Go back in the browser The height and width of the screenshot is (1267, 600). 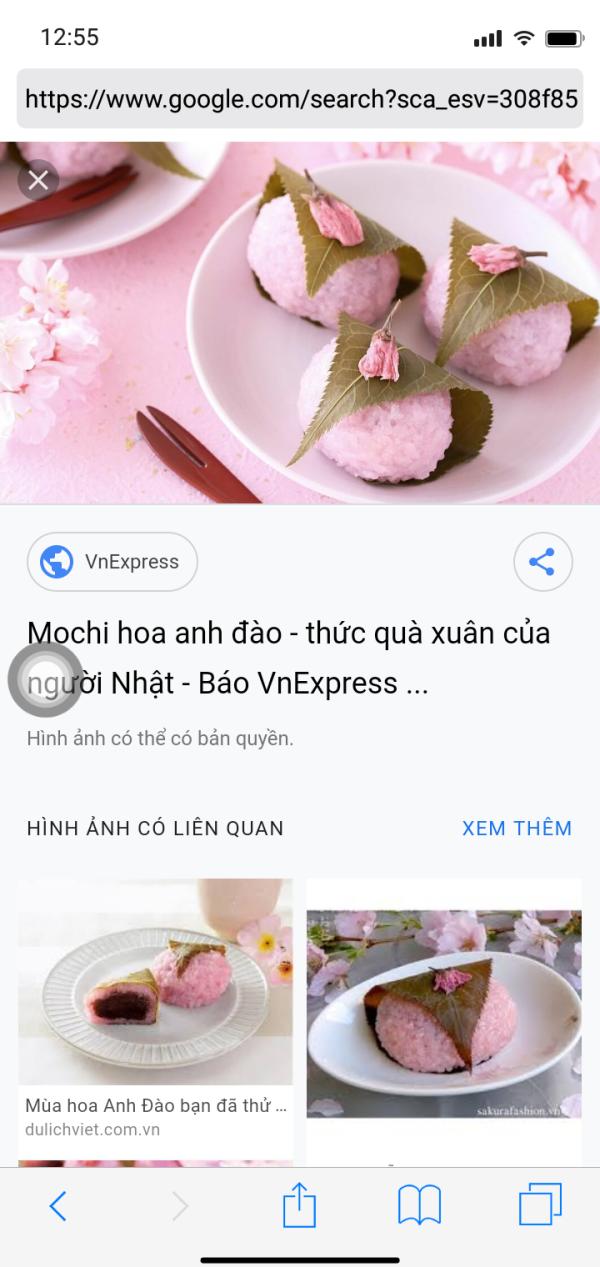tap(58, 1206)
